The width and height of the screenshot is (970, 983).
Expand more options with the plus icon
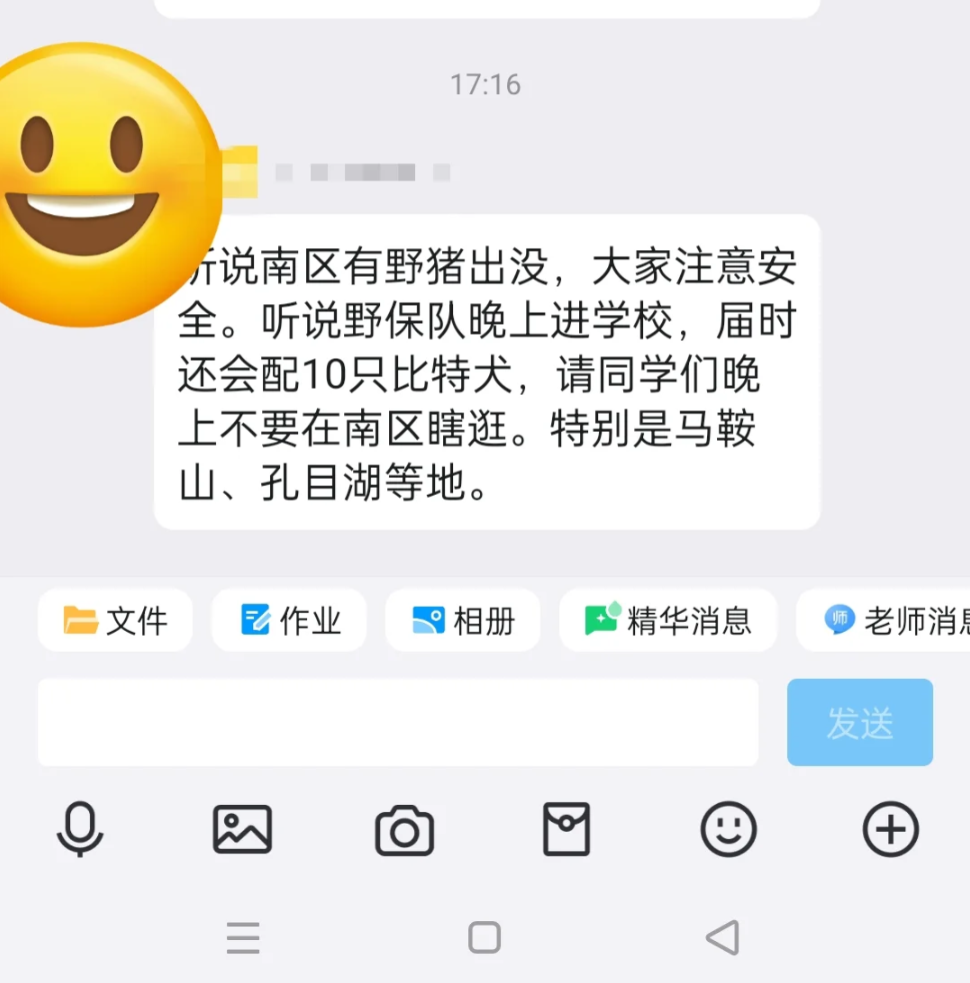tap(890, 830)
